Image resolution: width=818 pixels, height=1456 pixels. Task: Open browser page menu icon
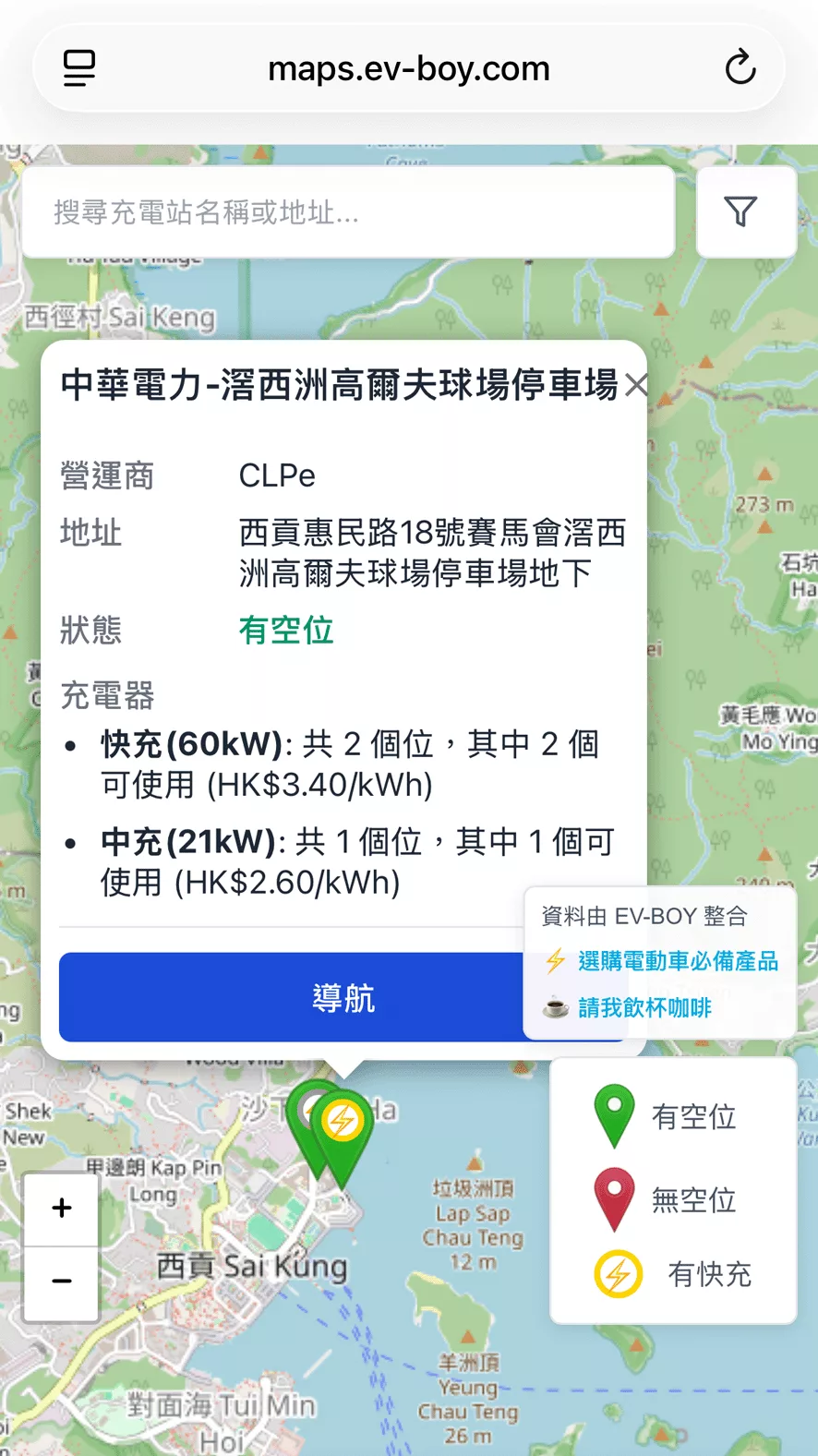coord(79,67)
